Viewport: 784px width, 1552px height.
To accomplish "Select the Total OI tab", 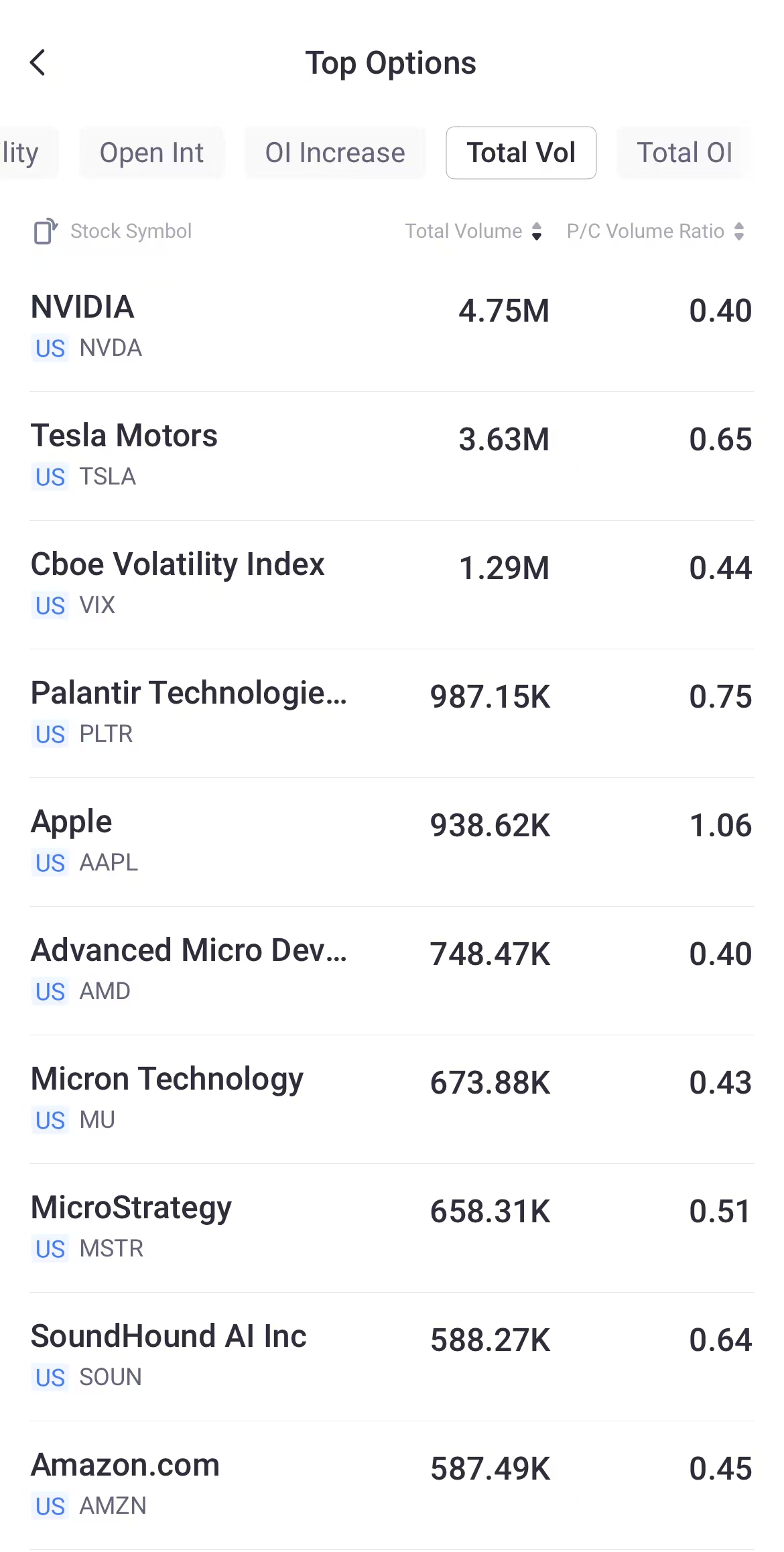I will [685, 153].
